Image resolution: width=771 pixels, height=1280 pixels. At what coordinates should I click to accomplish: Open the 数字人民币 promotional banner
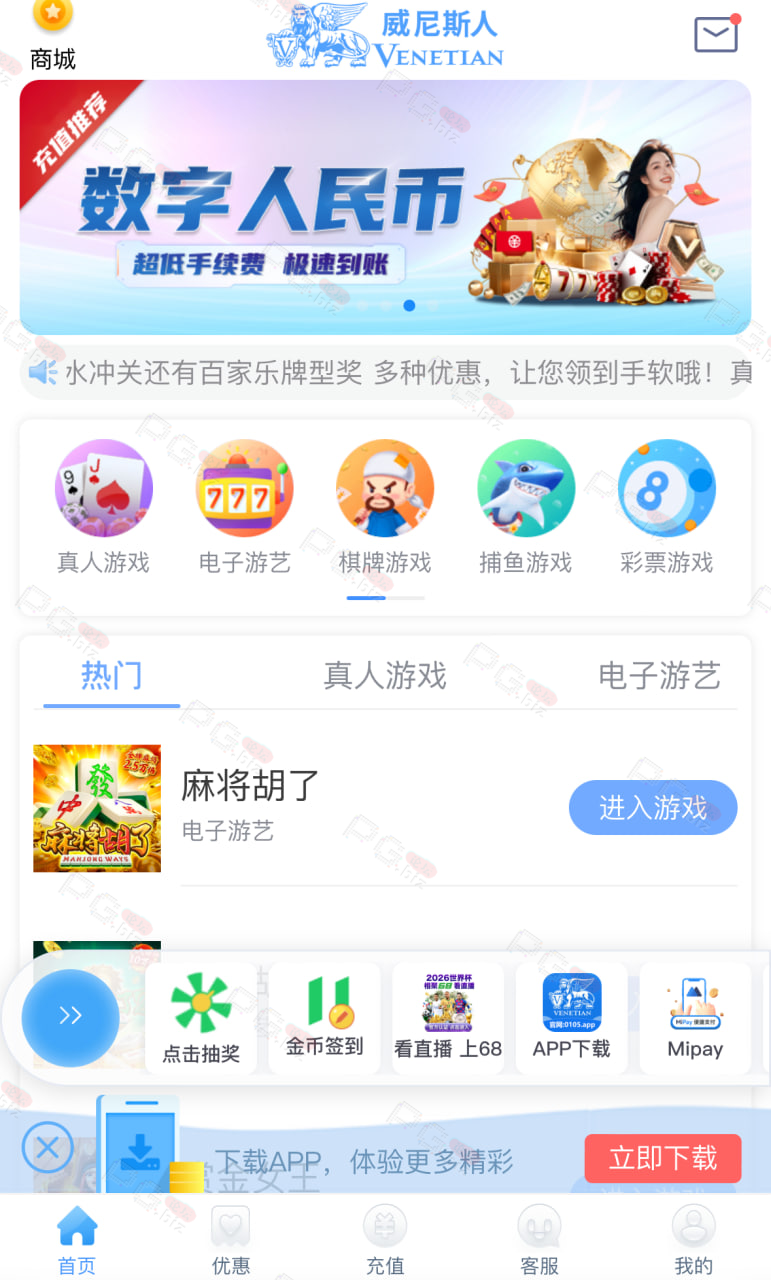pyautogui.click(x=385, y=208)
